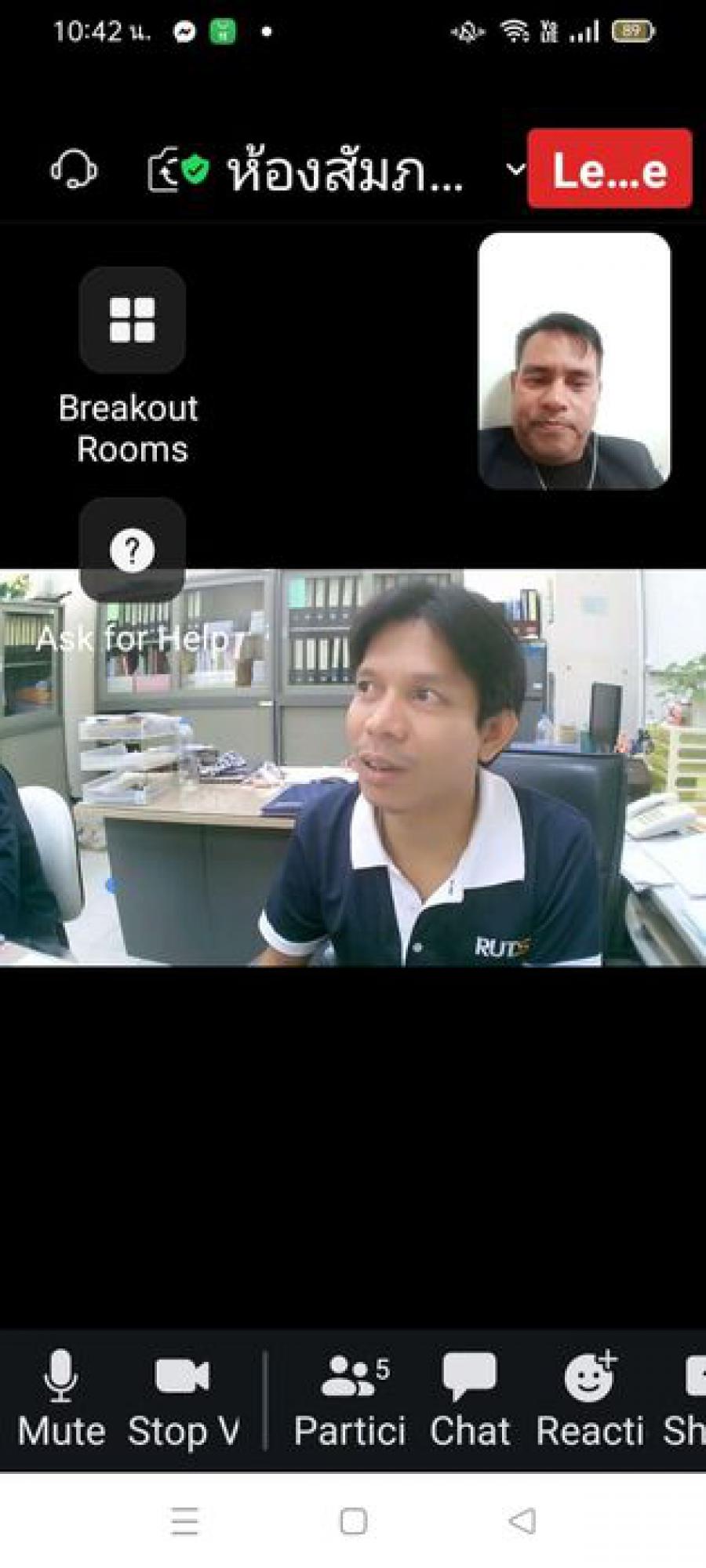Screen dimensions: 706x1568
Task: Open Breakout Rooms
Action: (x=132, y=320)
